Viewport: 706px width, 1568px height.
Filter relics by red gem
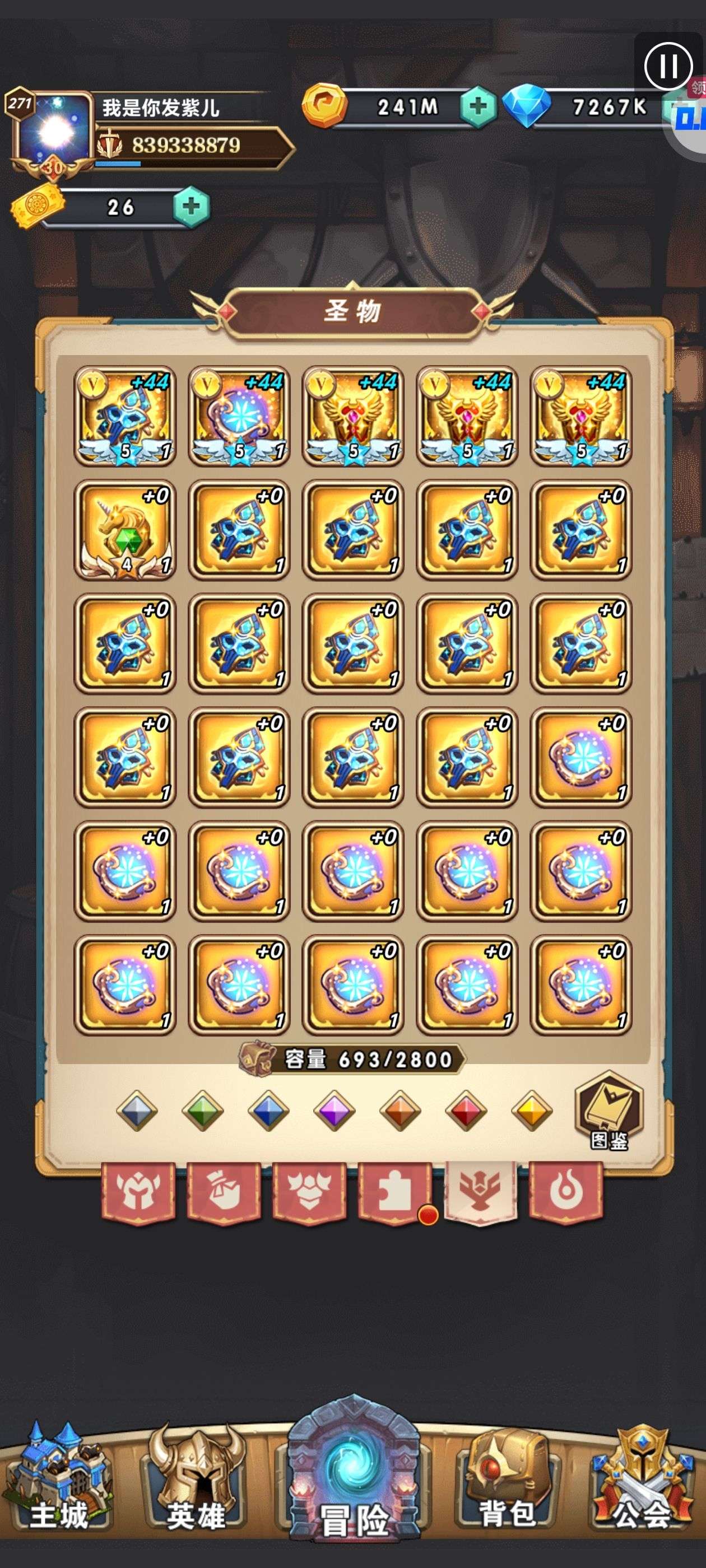point(466,1110)
